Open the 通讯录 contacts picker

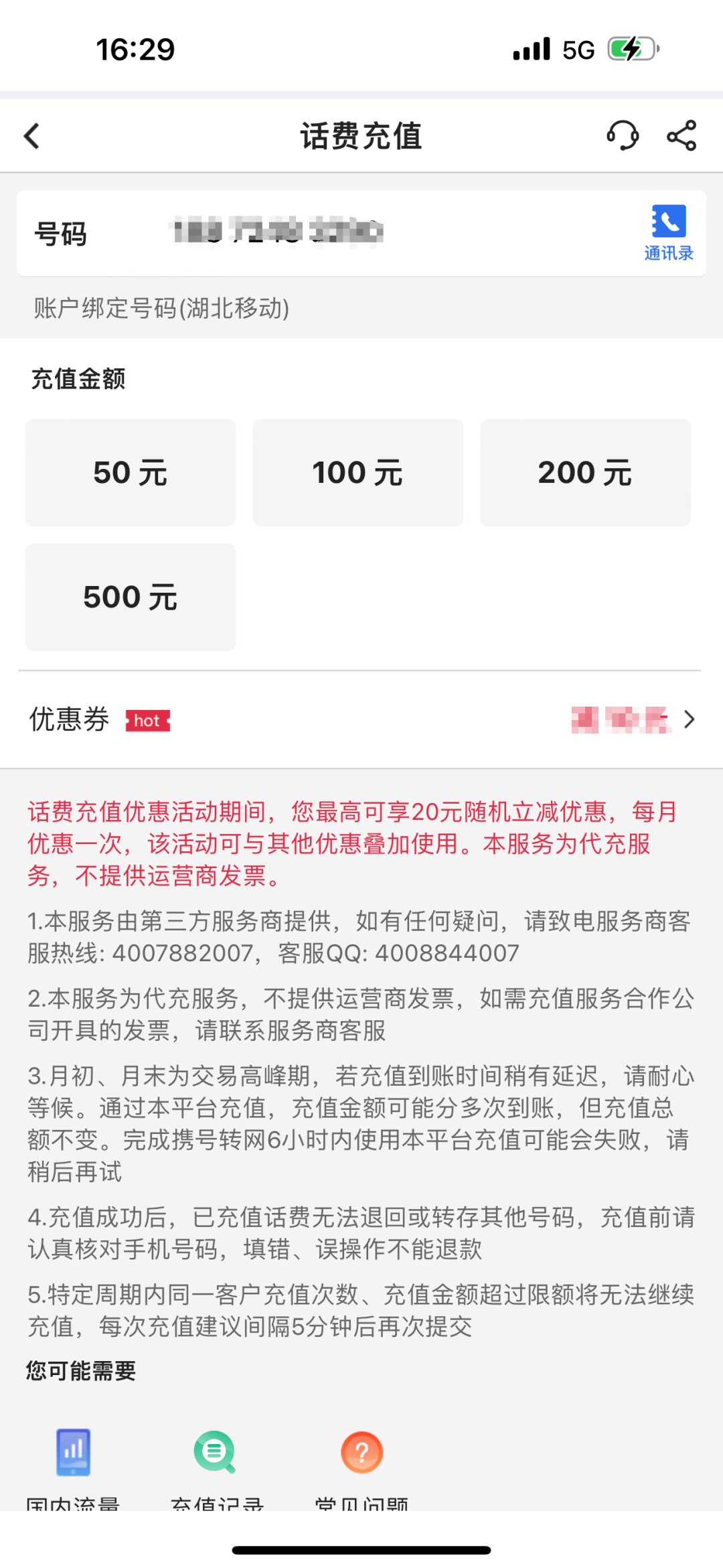click(669, 232)
